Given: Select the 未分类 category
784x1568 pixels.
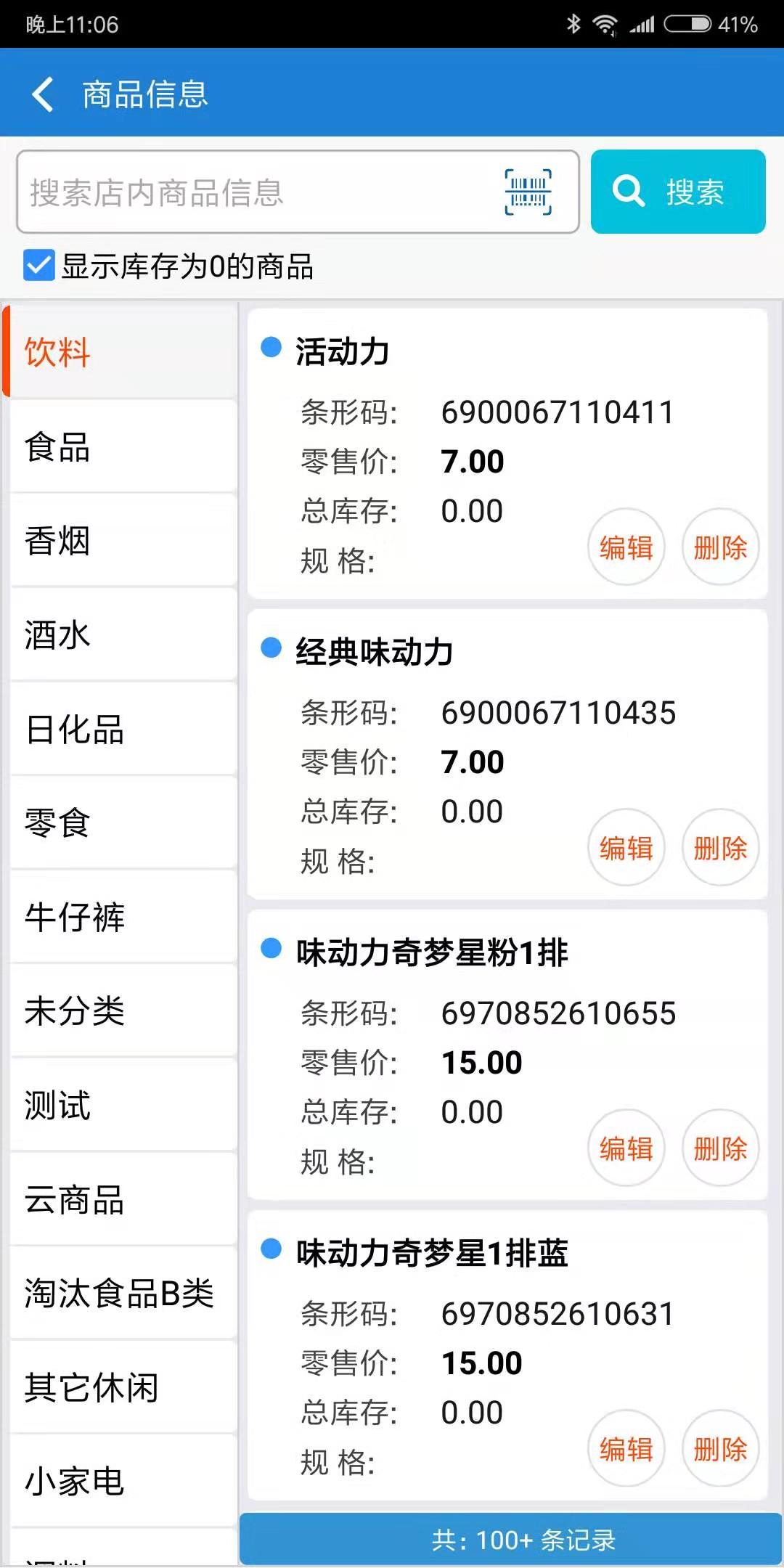Looking at the screenshot, I should (x=124, y=1011).
